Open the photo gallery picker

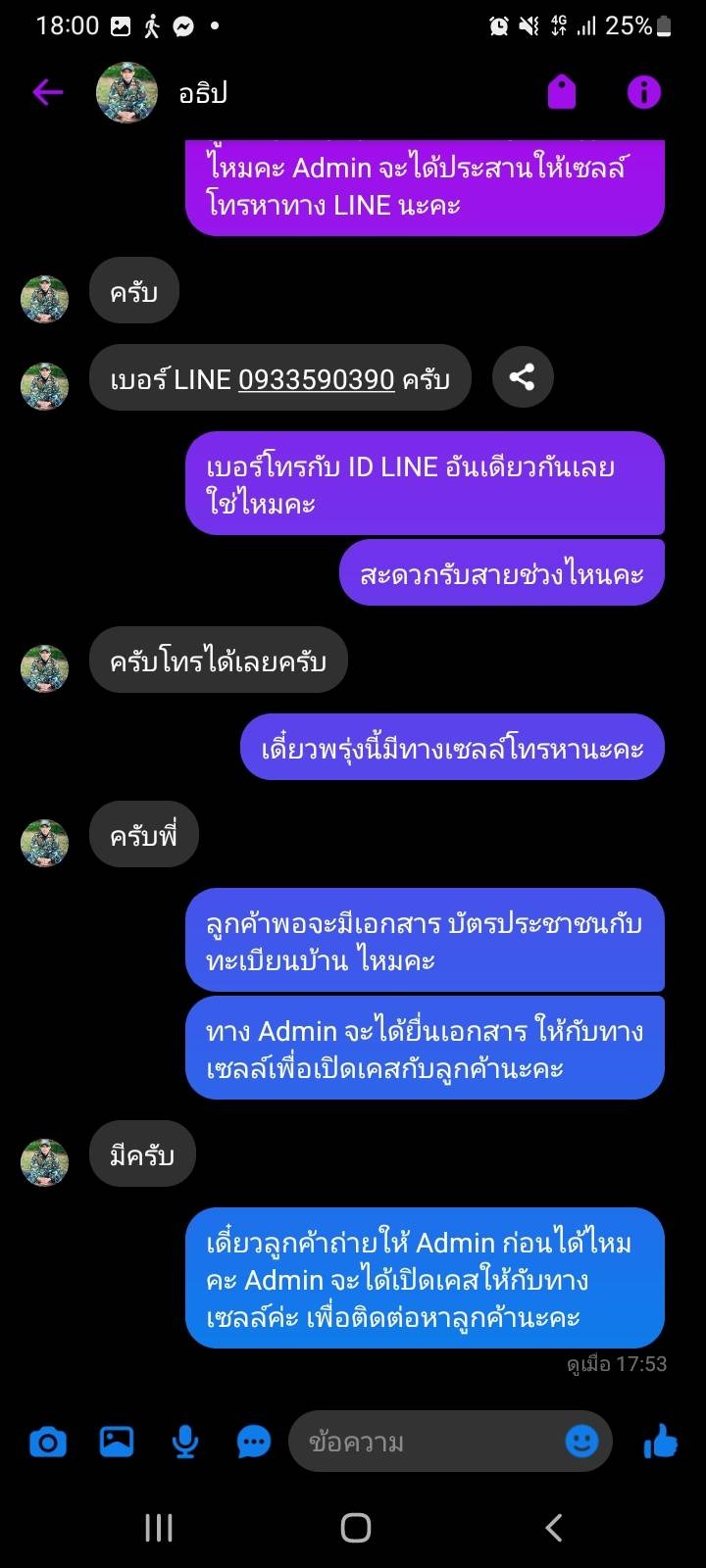point(117,1442)
